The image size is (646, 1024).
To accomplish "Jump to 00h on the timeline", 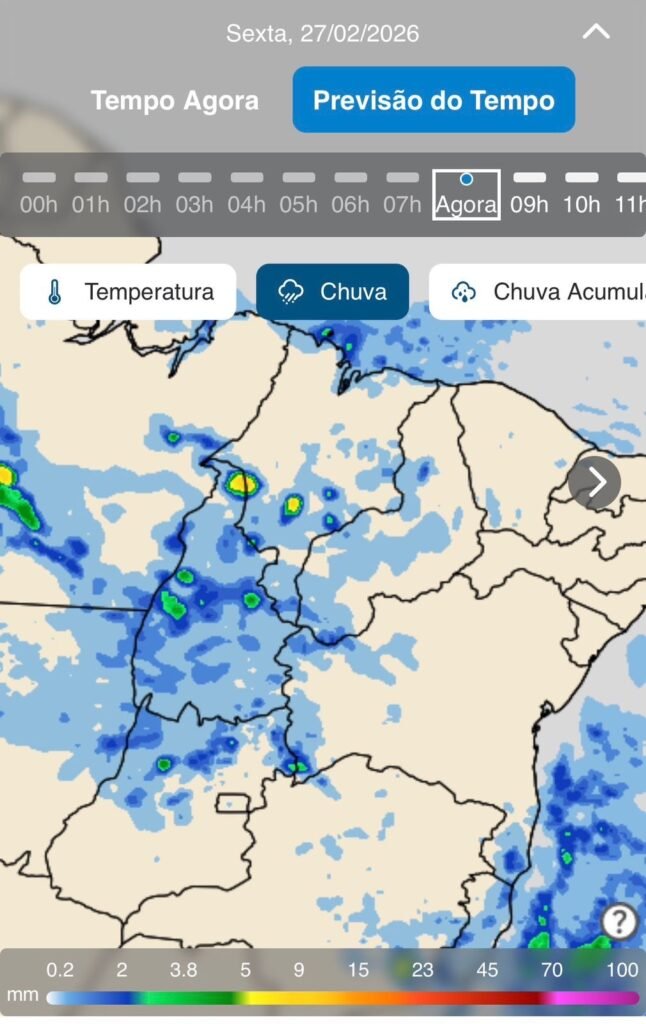I will pyautogui.click(x=39, y=195).
